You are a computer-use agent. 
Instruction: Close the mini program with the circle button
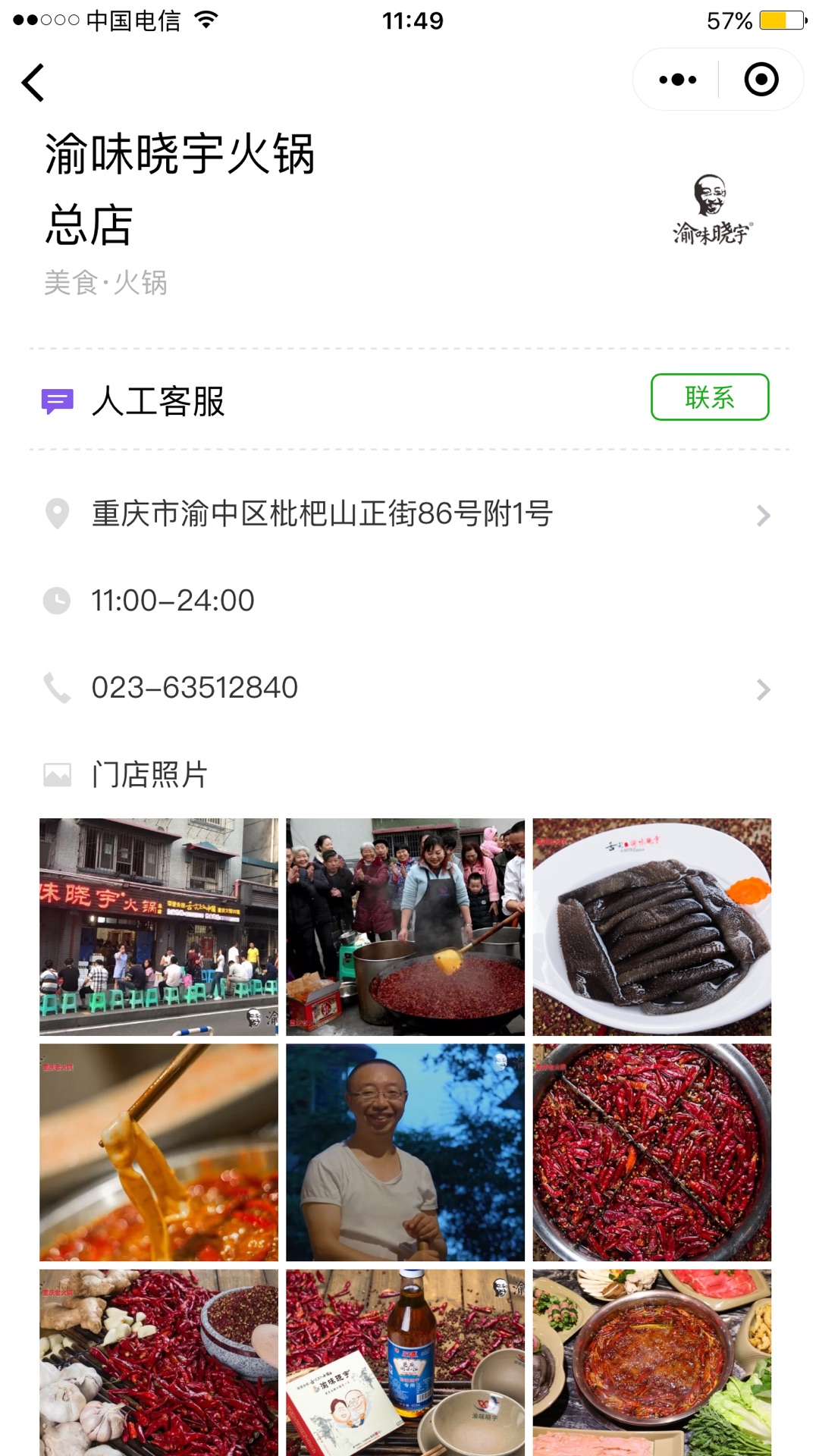point(761,80)
